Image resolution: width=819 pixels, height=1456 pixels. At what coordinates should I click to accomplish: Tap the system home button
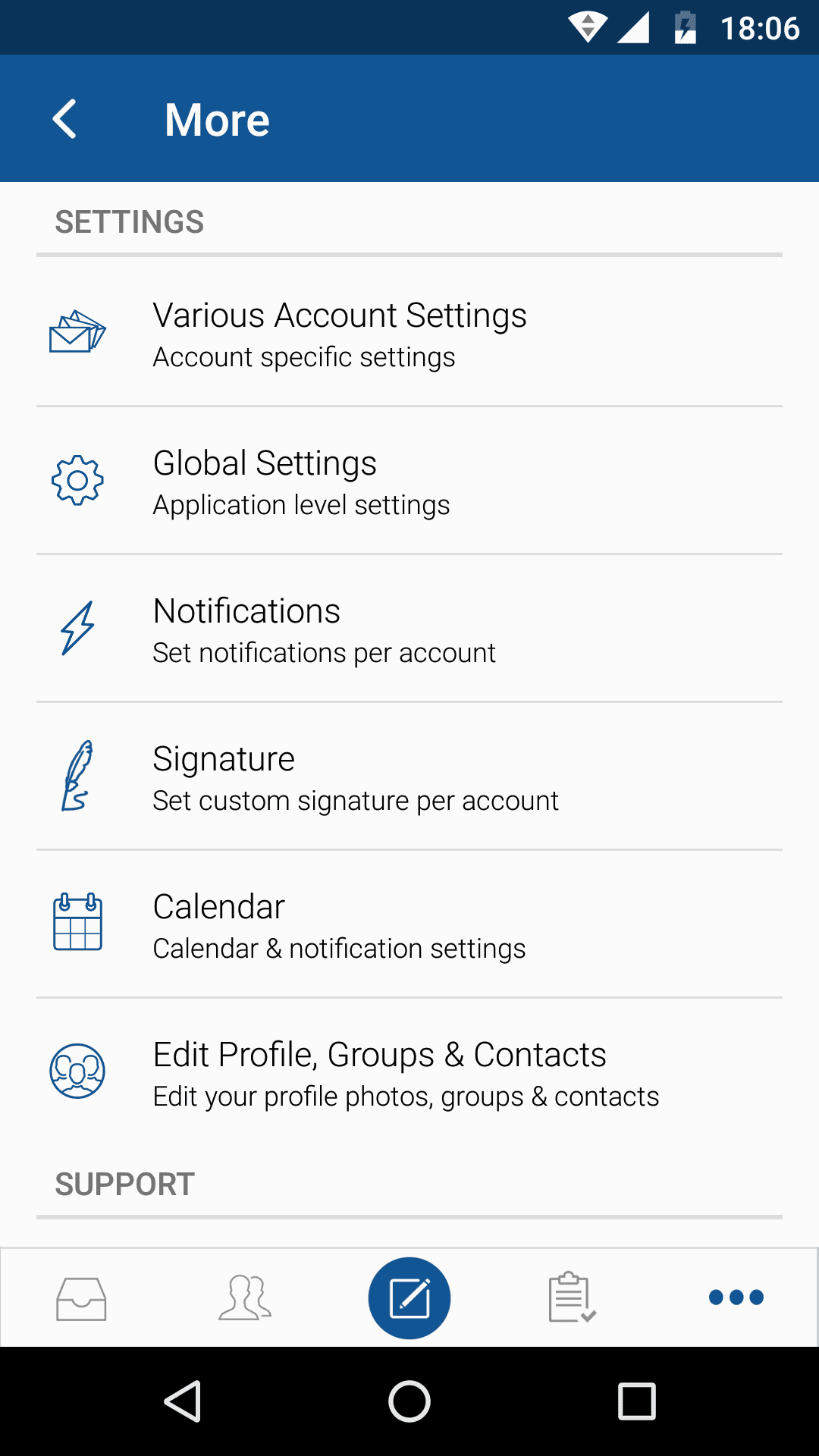click(409, 1401)
